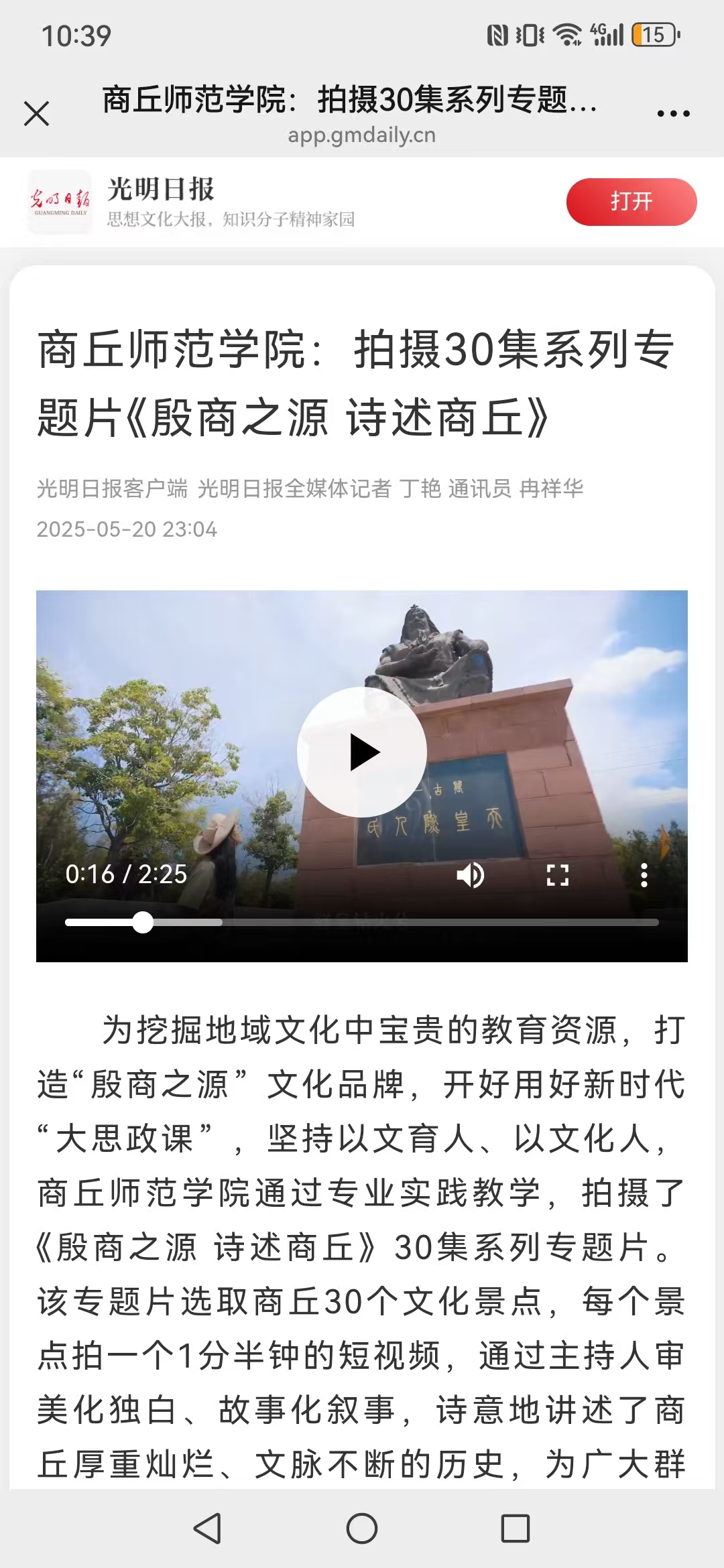Viewport: 724px width, 1568px height.
Task: Open the recent apps view
Action: point(516,1528)
